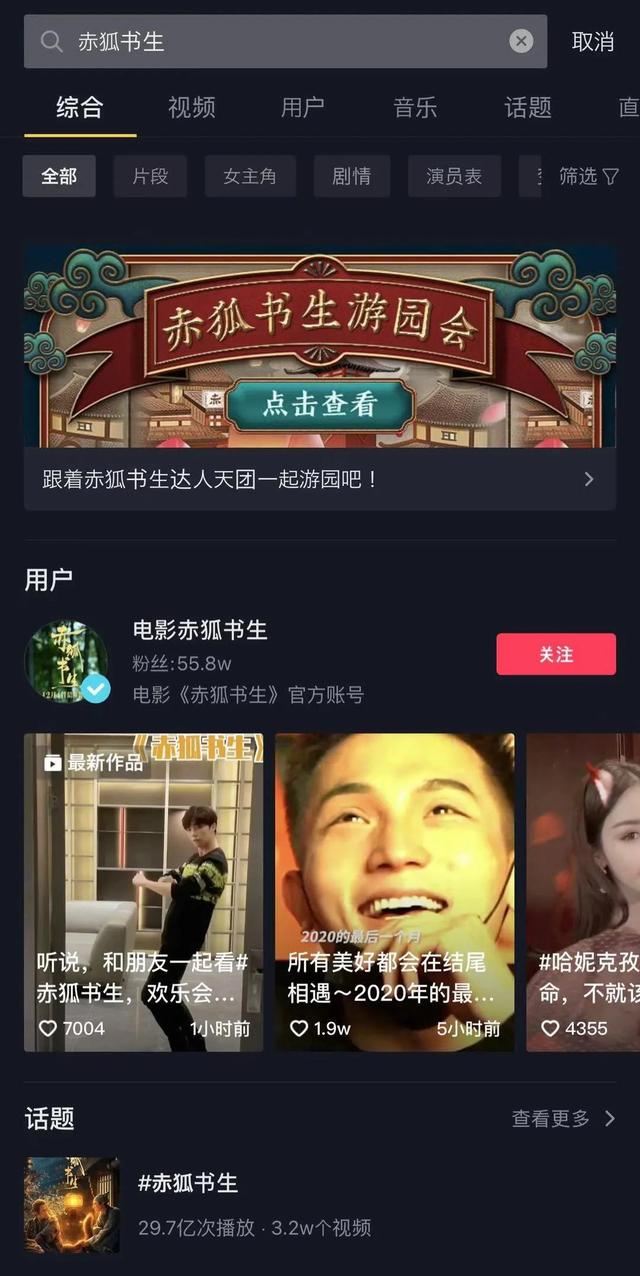Viewport: 640px width, 1276px height.
Task: Select the 片段 filter chip
Action: pyautogui.click(x=150, y=176)
